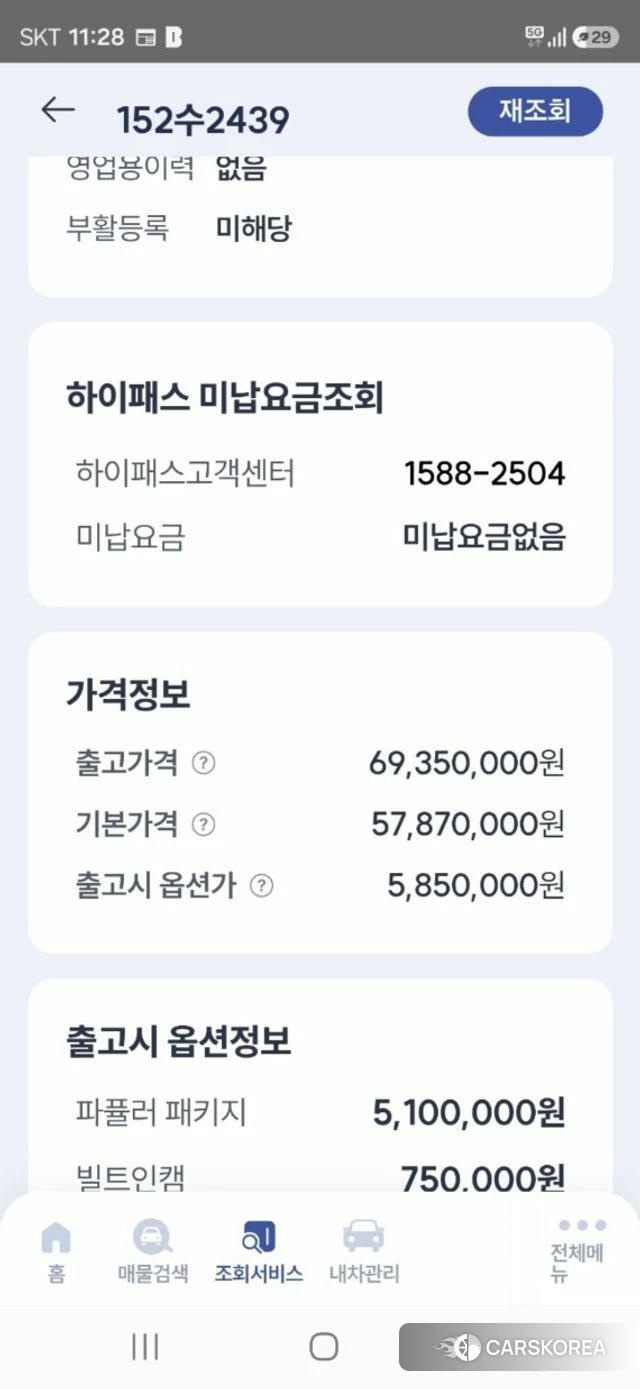Select the 조회서비스 tab
The height and width of the screenshot is (1389, 640).
[x=259, y=1250]
